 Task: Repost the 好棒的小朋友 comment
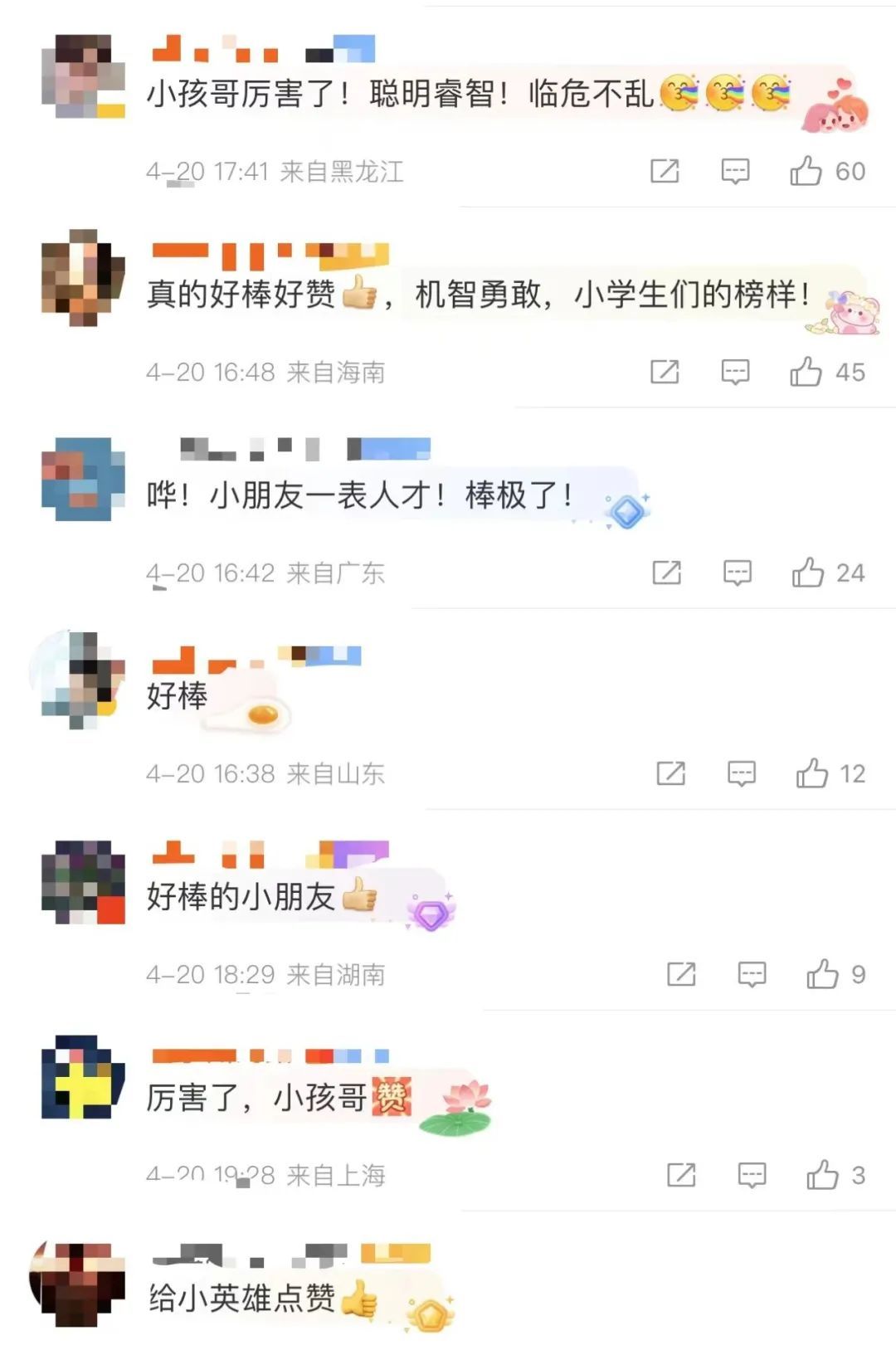pos(681,975)
